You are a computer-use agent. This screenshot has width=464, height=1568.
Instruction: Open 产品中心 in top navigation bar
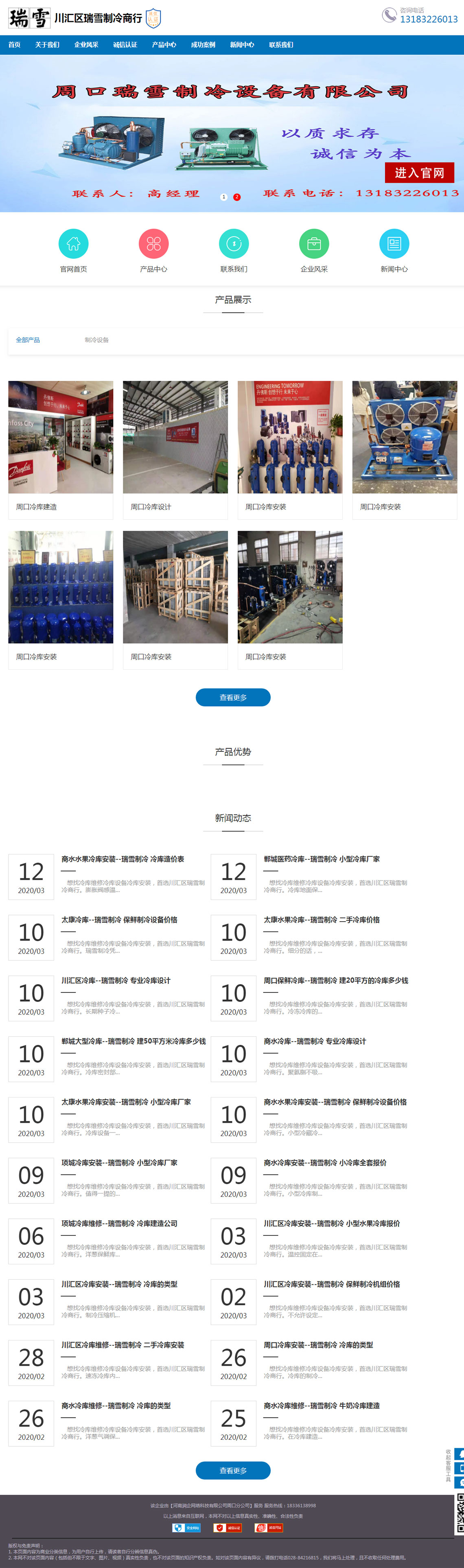[x=164, y=45]
